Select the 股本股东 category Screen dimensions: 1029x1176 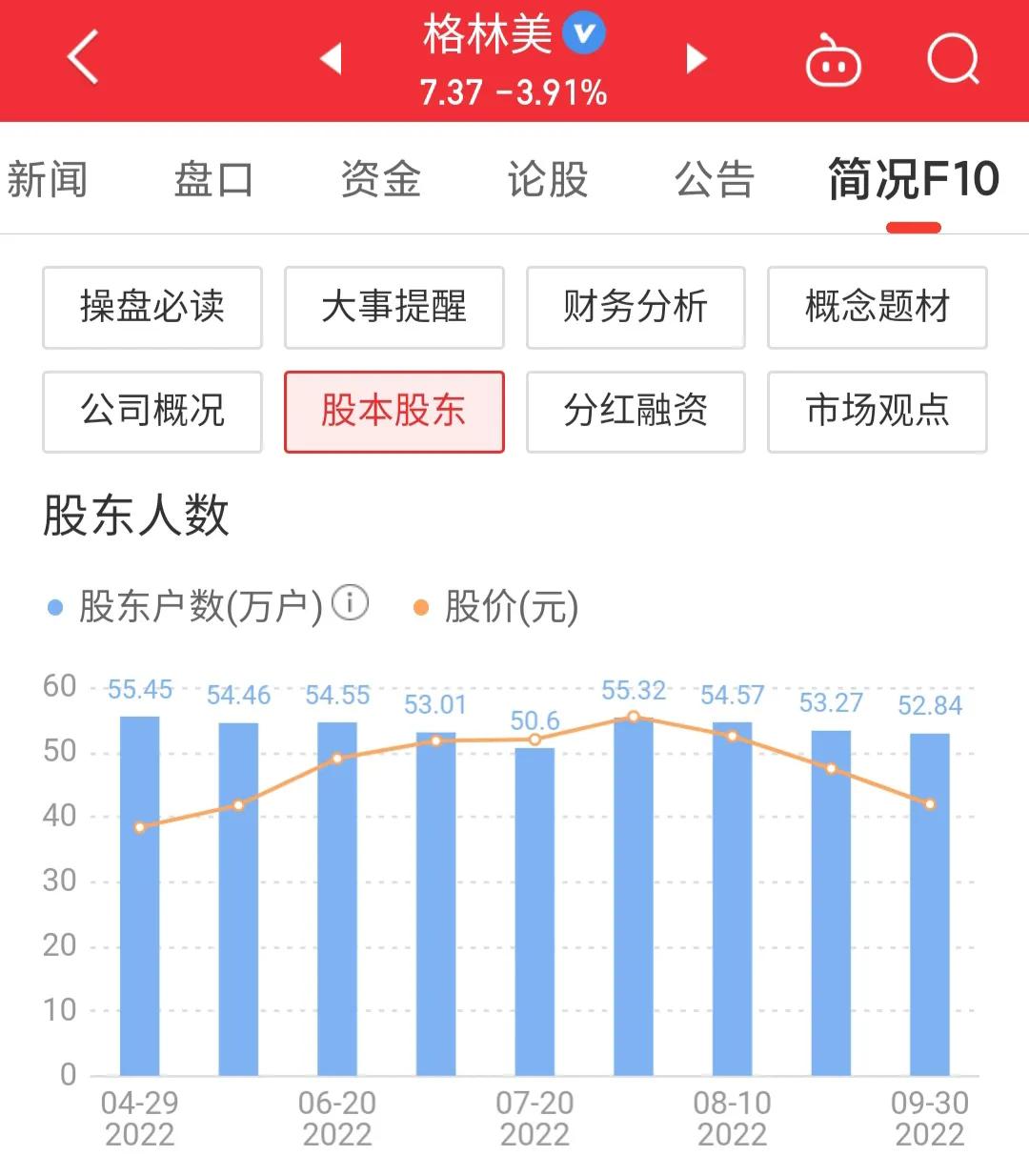click(x=393, y=413)
